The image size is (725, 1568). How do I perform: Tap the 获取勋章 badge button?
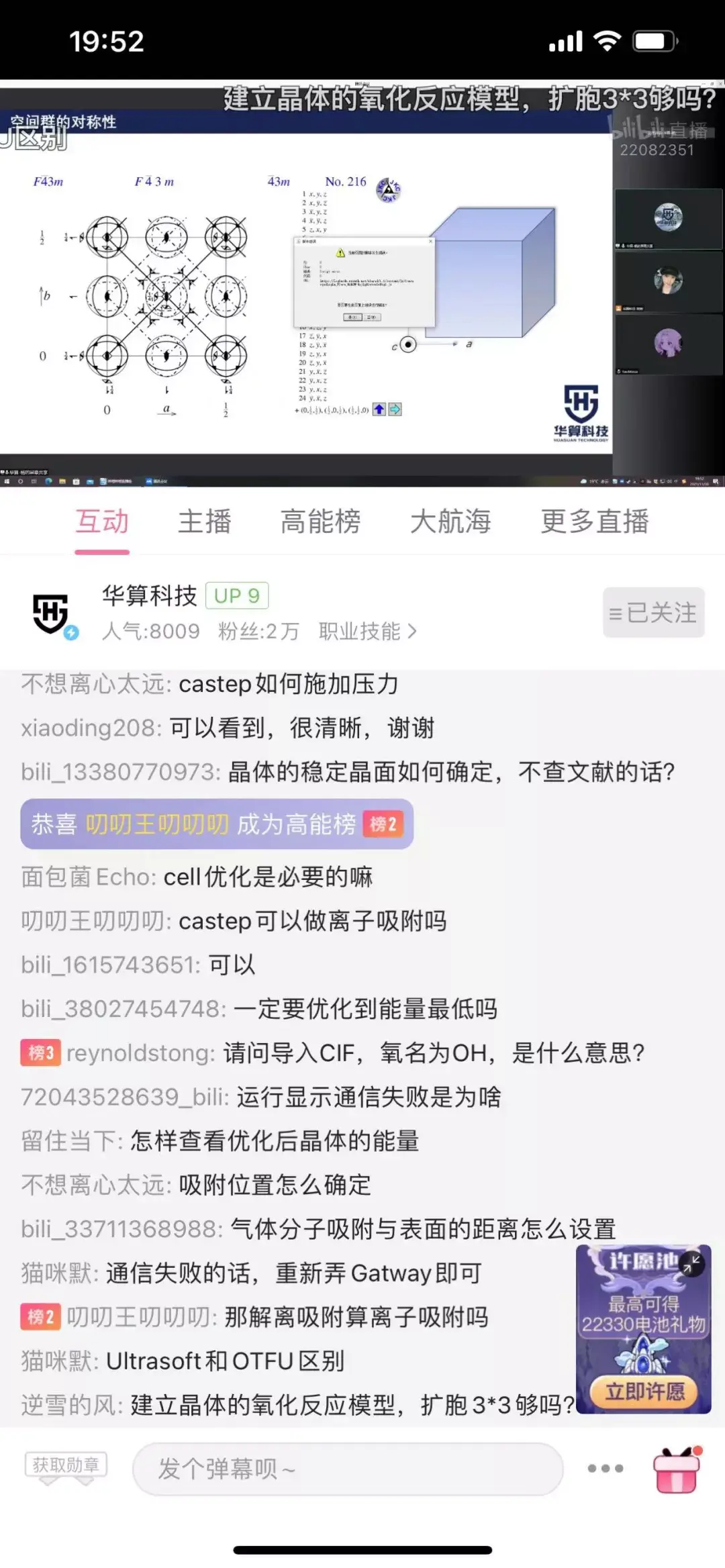pyautogui.click(x=66, y=1465)
